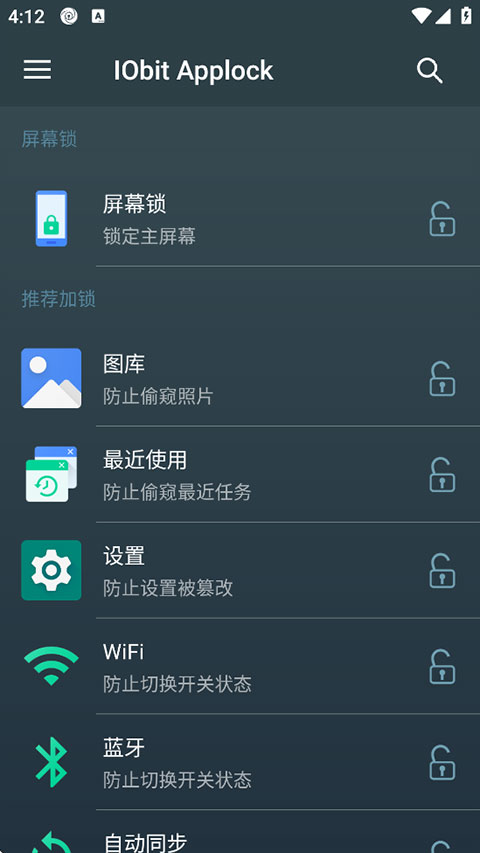Select the 图库 row
The height and width of the screenshot is (853, 480).
[240, 379]
